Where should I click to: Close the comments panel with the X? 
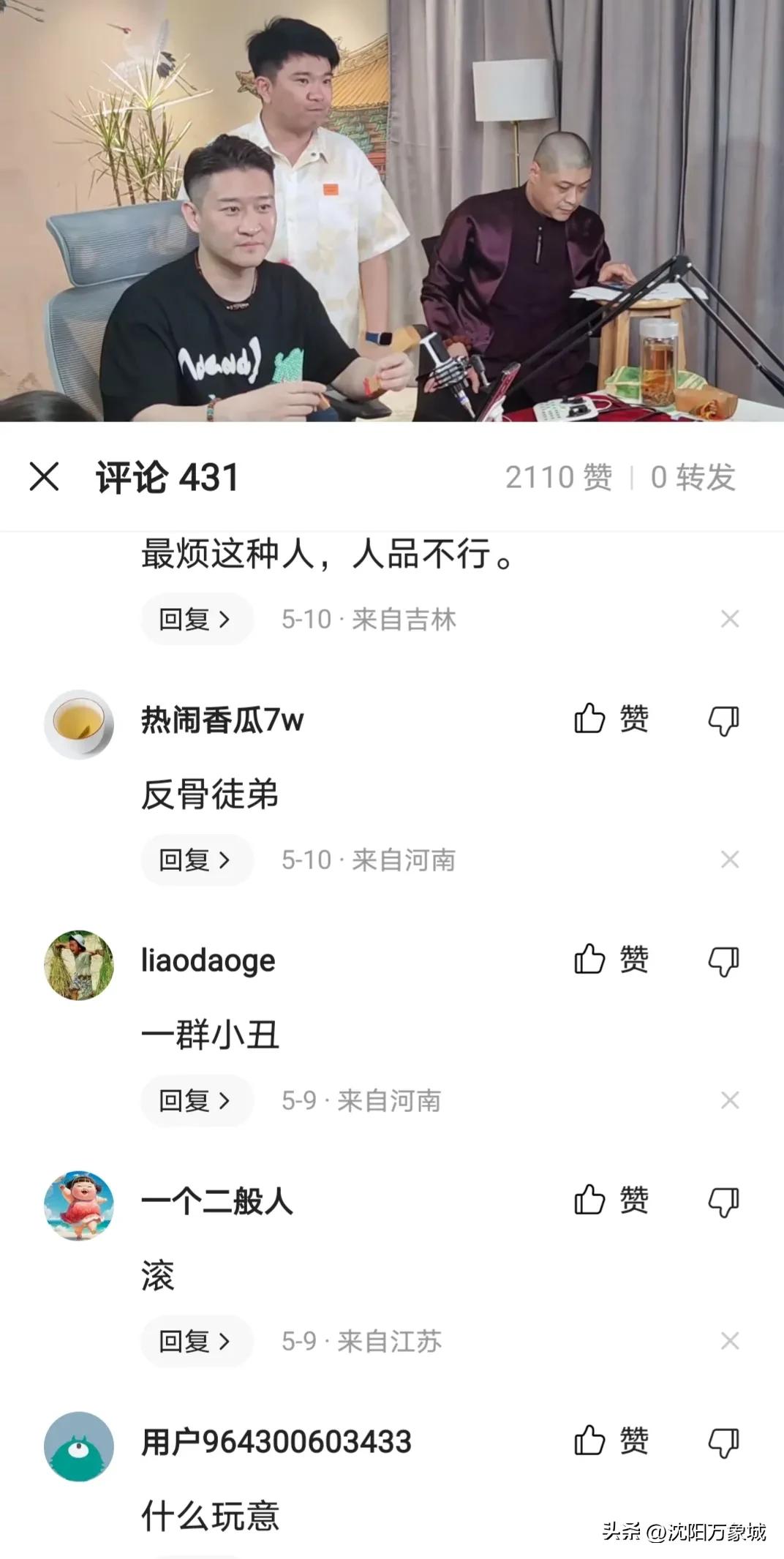point(46,476)
